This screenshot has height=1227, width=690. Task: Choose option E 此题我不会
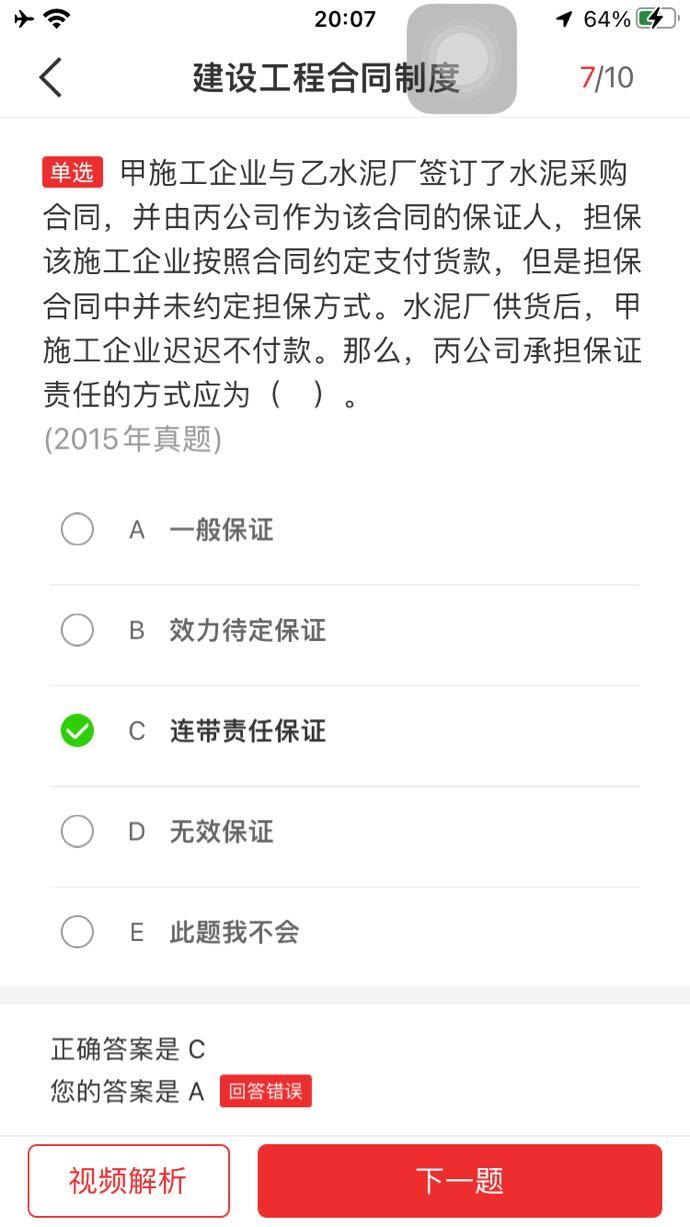click(77, 932)
